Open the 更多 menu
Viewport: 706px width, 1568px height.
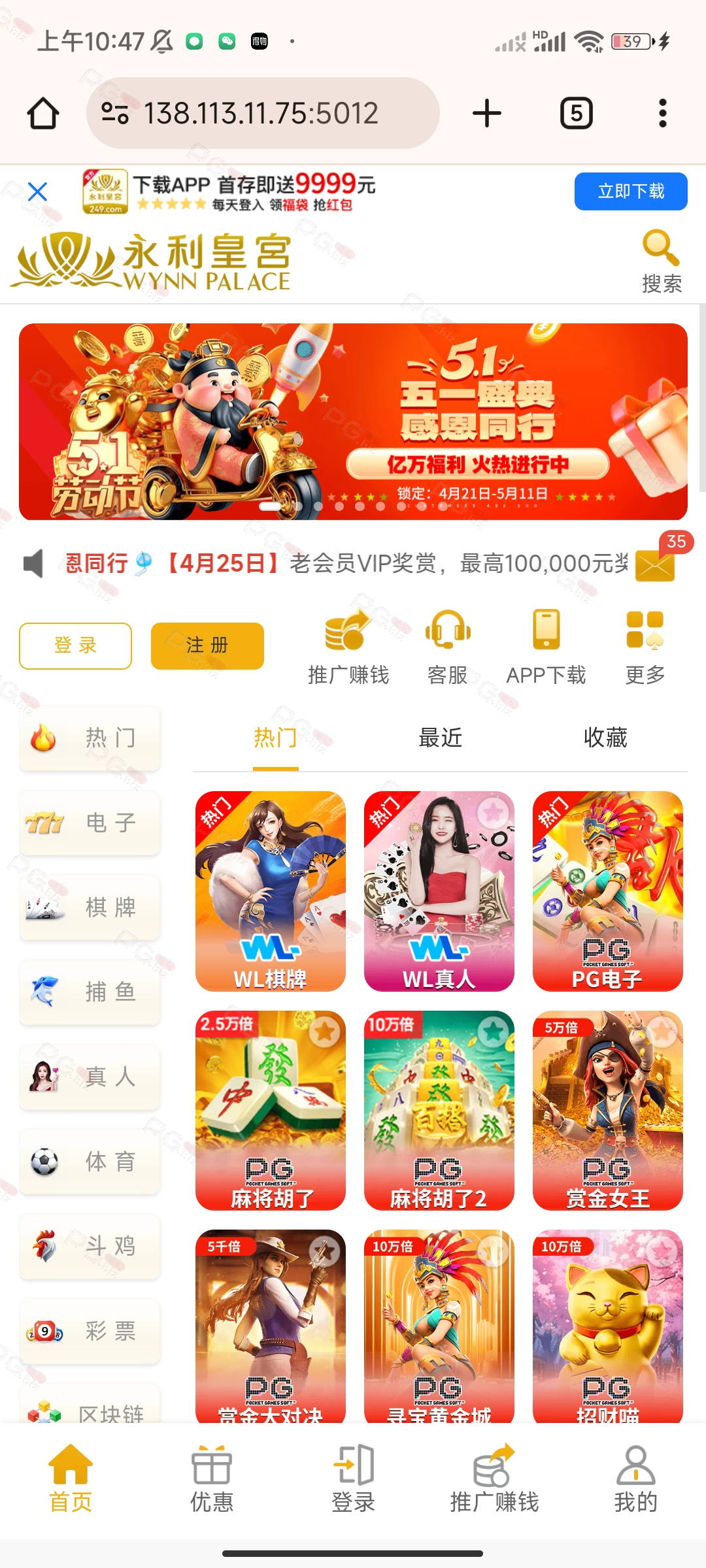click(x=645, y=647)
